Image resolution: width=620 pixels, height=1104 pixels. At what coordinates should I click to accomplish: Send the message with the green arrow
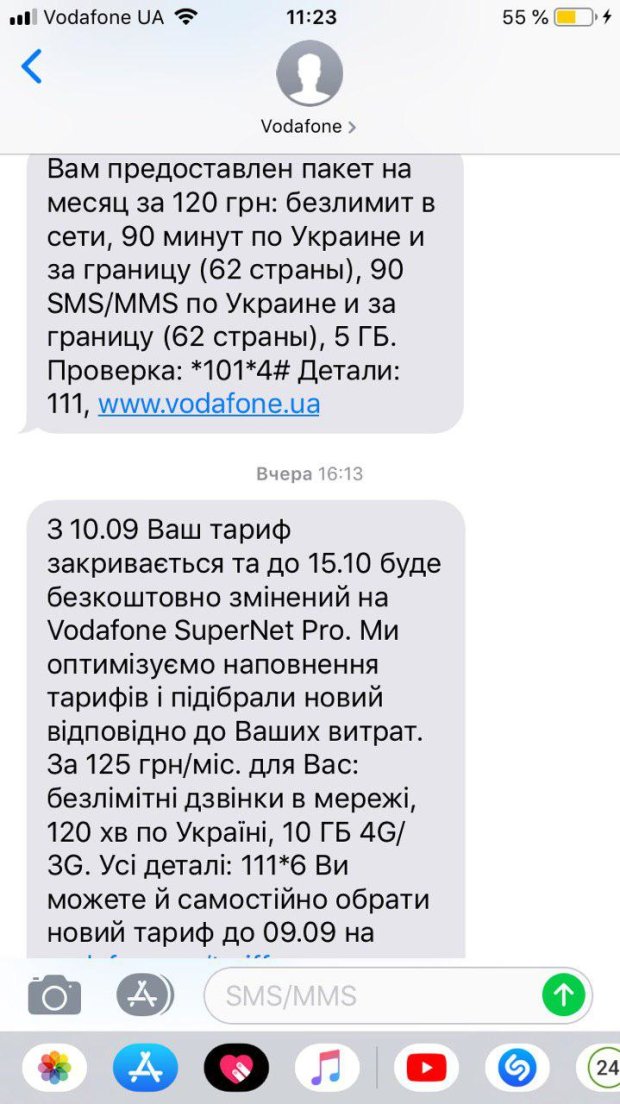pyautogui.click(x=563, y=995)
